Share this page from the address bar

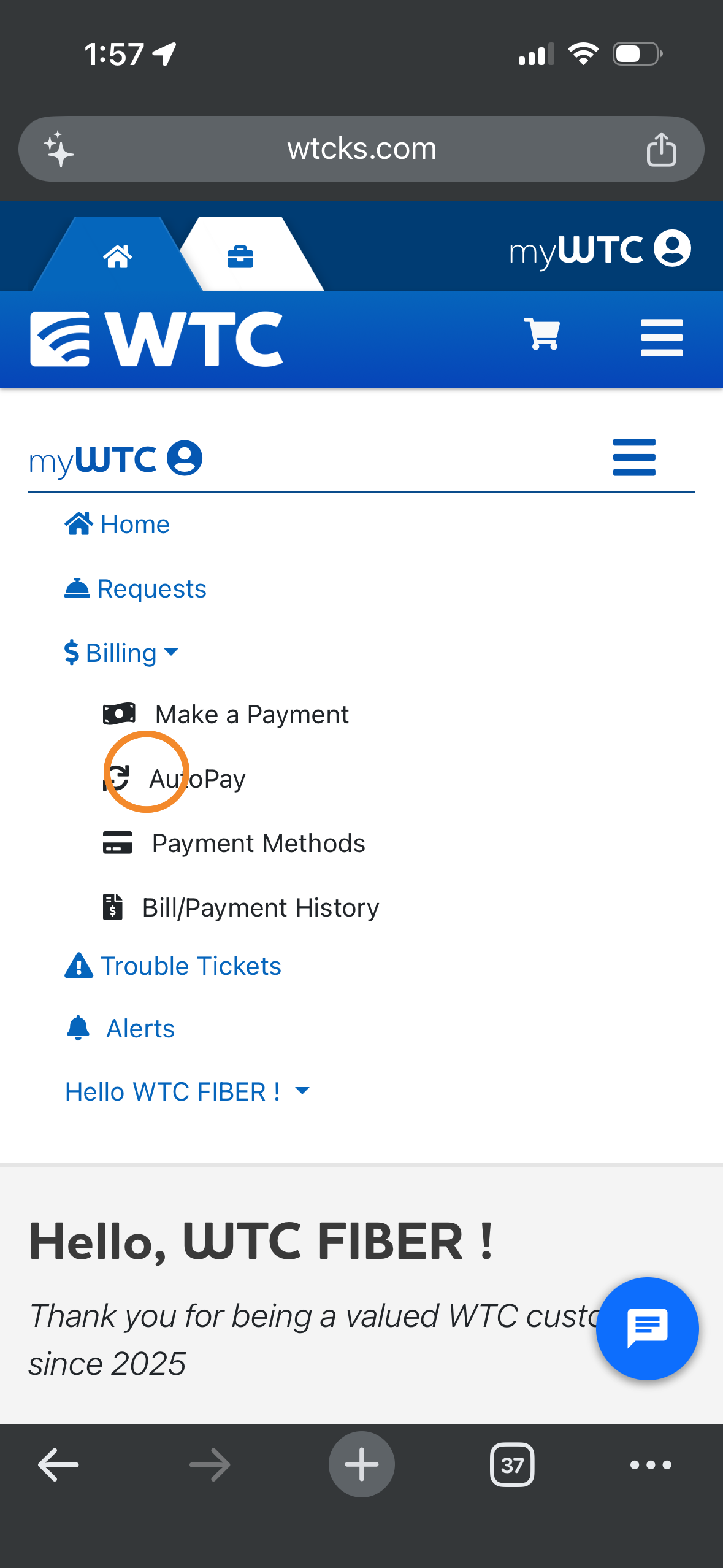pos(661,149)
